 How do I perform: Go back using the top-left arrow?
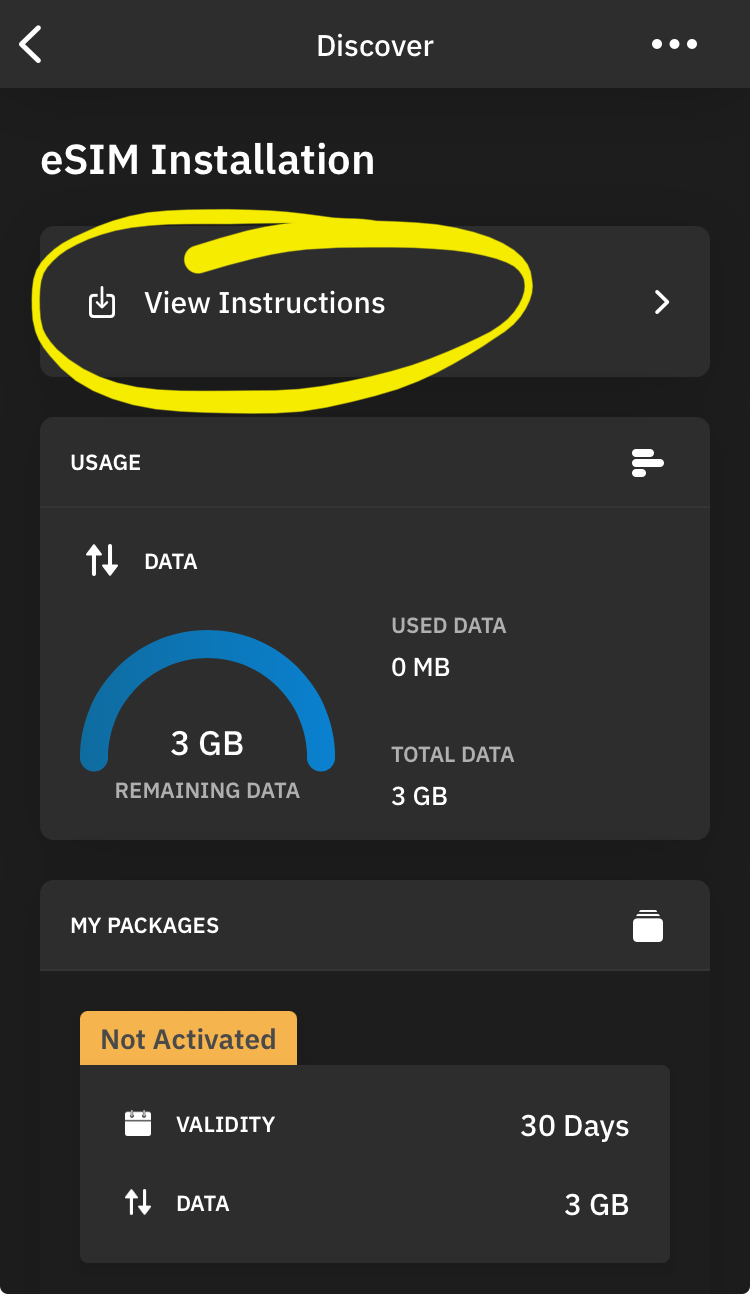(31, 45)
